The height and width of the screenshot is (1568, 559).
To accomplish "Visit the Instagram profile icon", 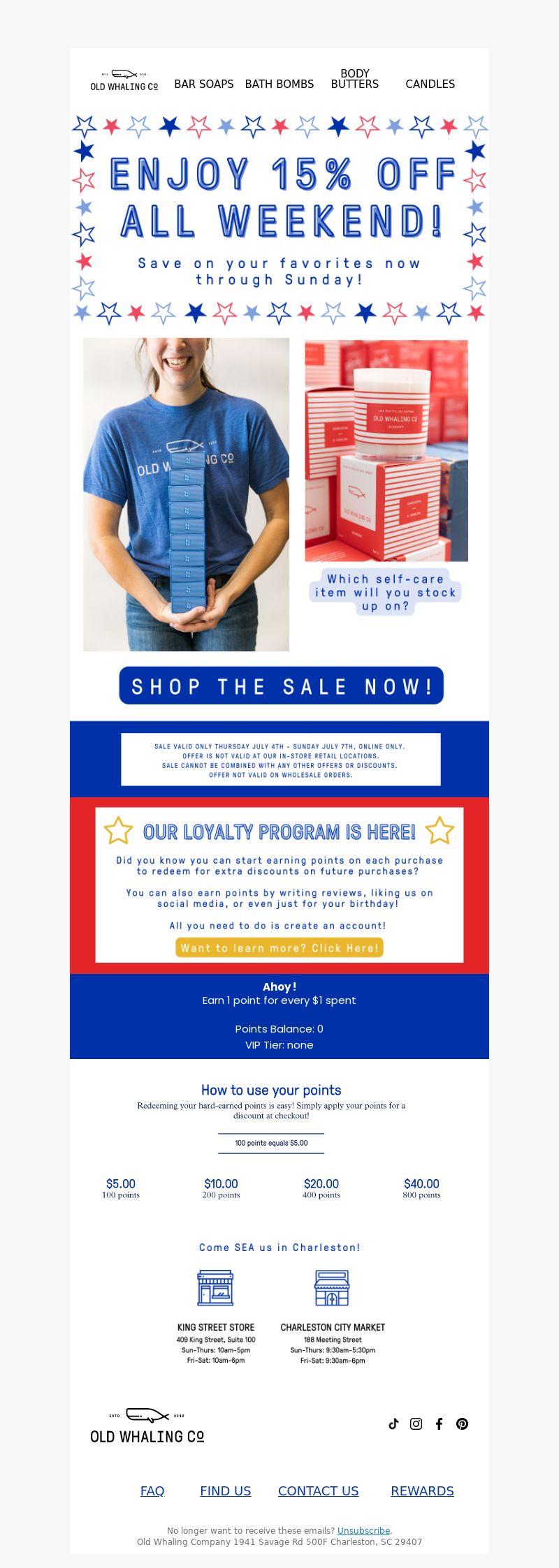I will pos(416,1423).
